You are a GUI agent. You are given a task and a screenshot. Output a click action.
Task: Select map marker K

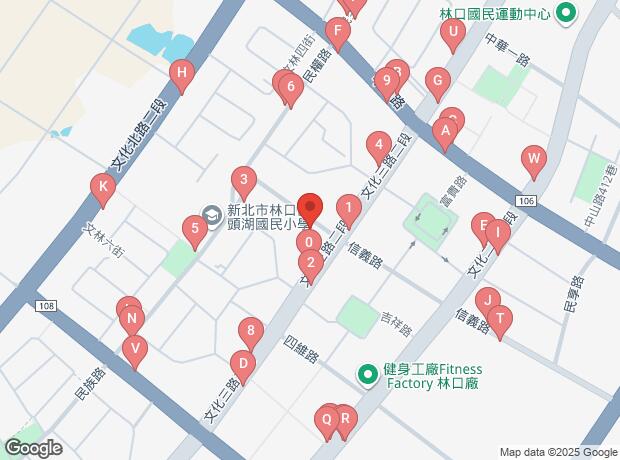pyautogui.click(x=101, y=186)
